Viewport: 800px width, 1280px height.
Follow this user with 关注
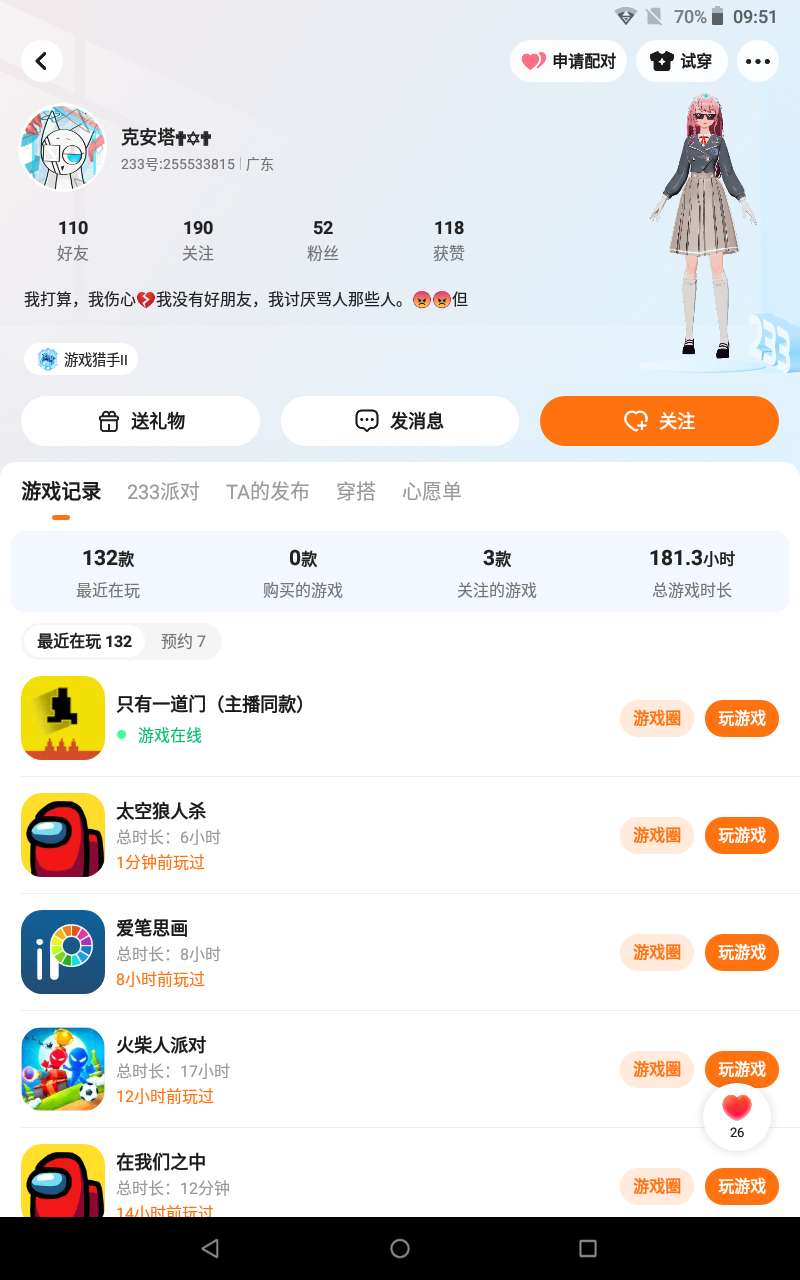pos(659,421)
